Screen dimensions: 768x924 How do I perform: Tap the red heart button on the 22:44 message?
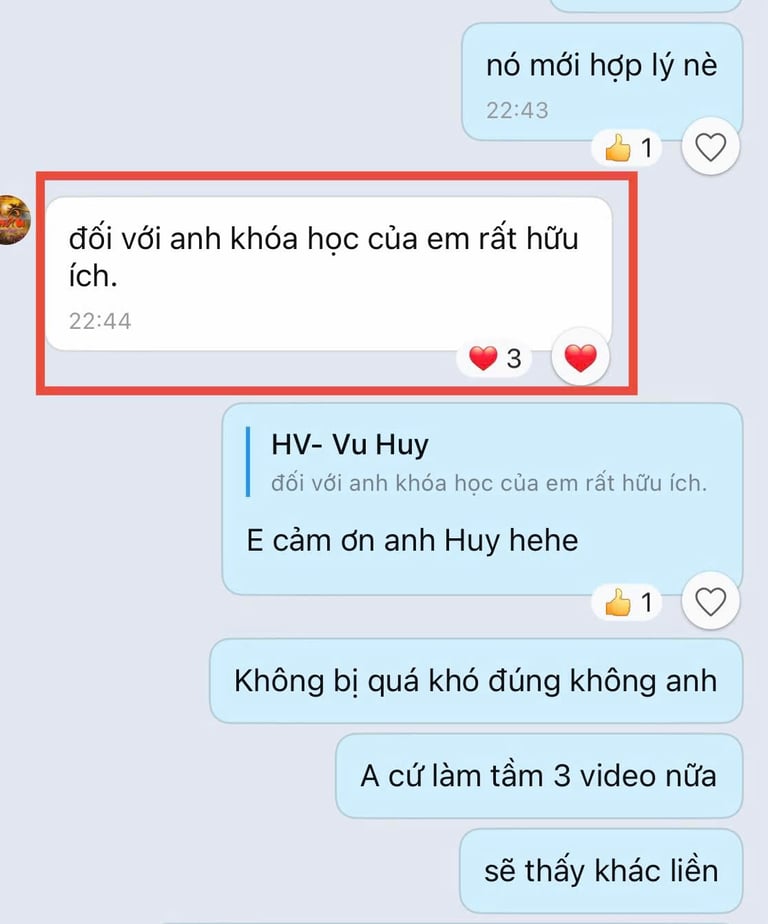click(581, 358)
